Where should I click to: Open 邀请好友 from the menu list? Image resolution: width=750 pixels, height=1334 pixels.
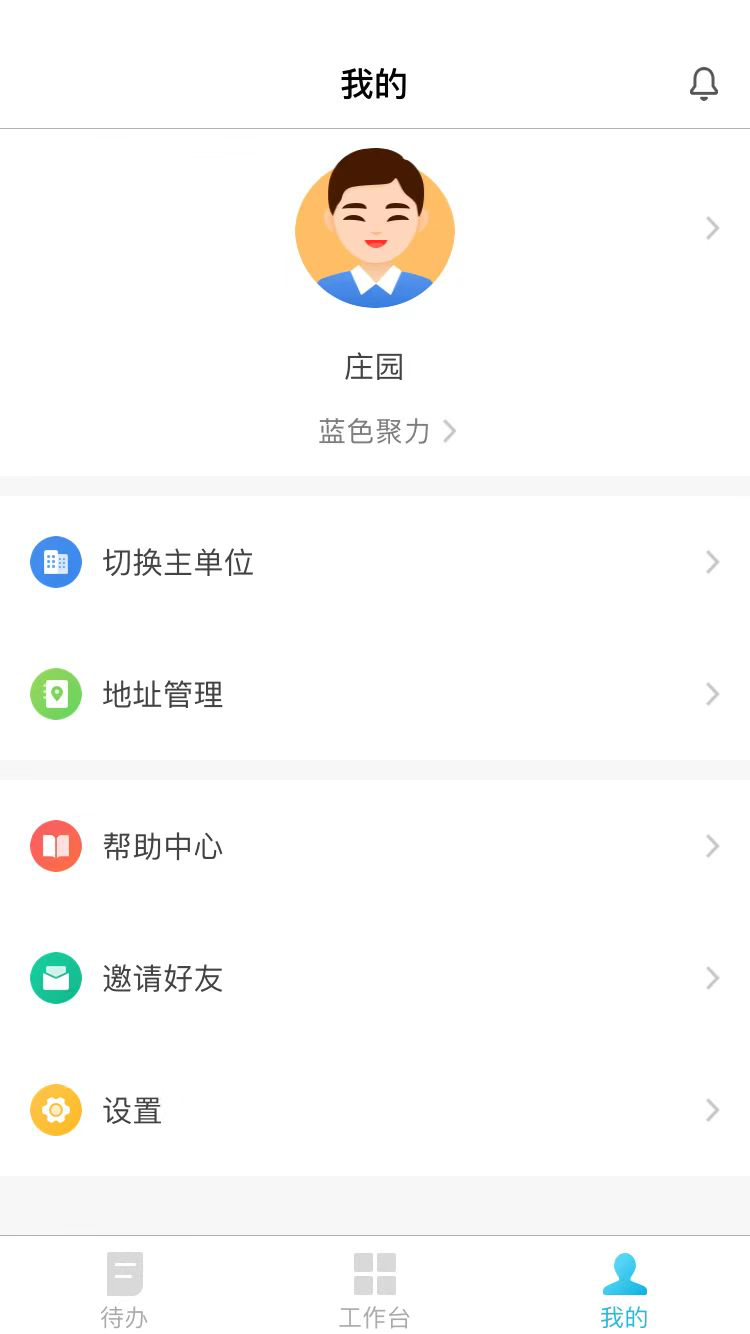click(163, 978)
